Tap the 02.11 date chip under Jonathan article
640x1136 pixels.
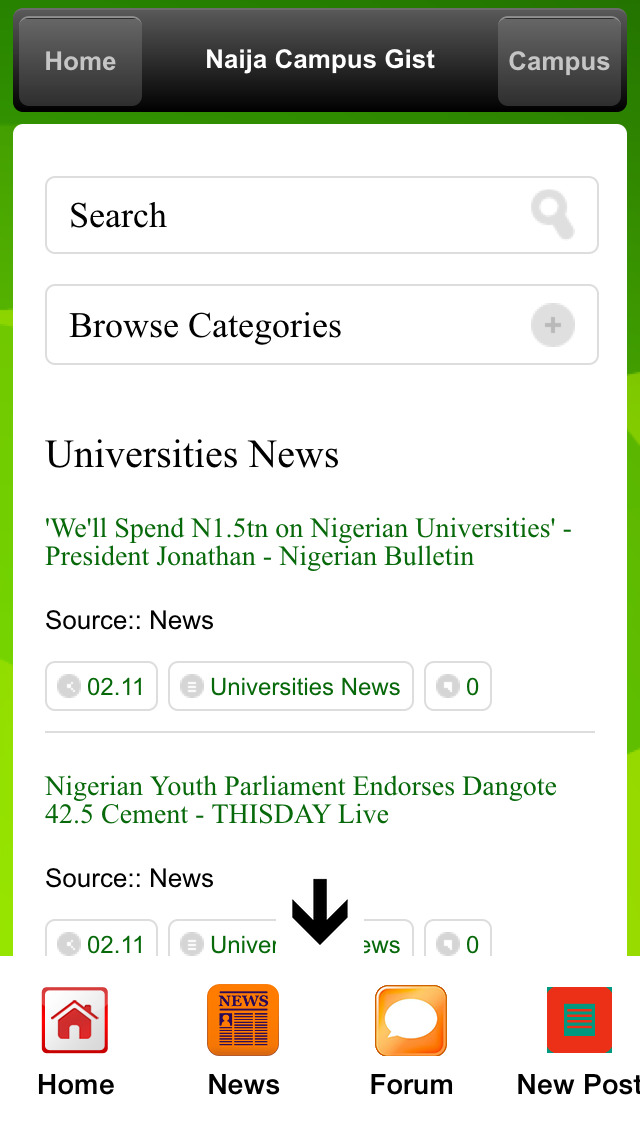(x=101, y=686)
